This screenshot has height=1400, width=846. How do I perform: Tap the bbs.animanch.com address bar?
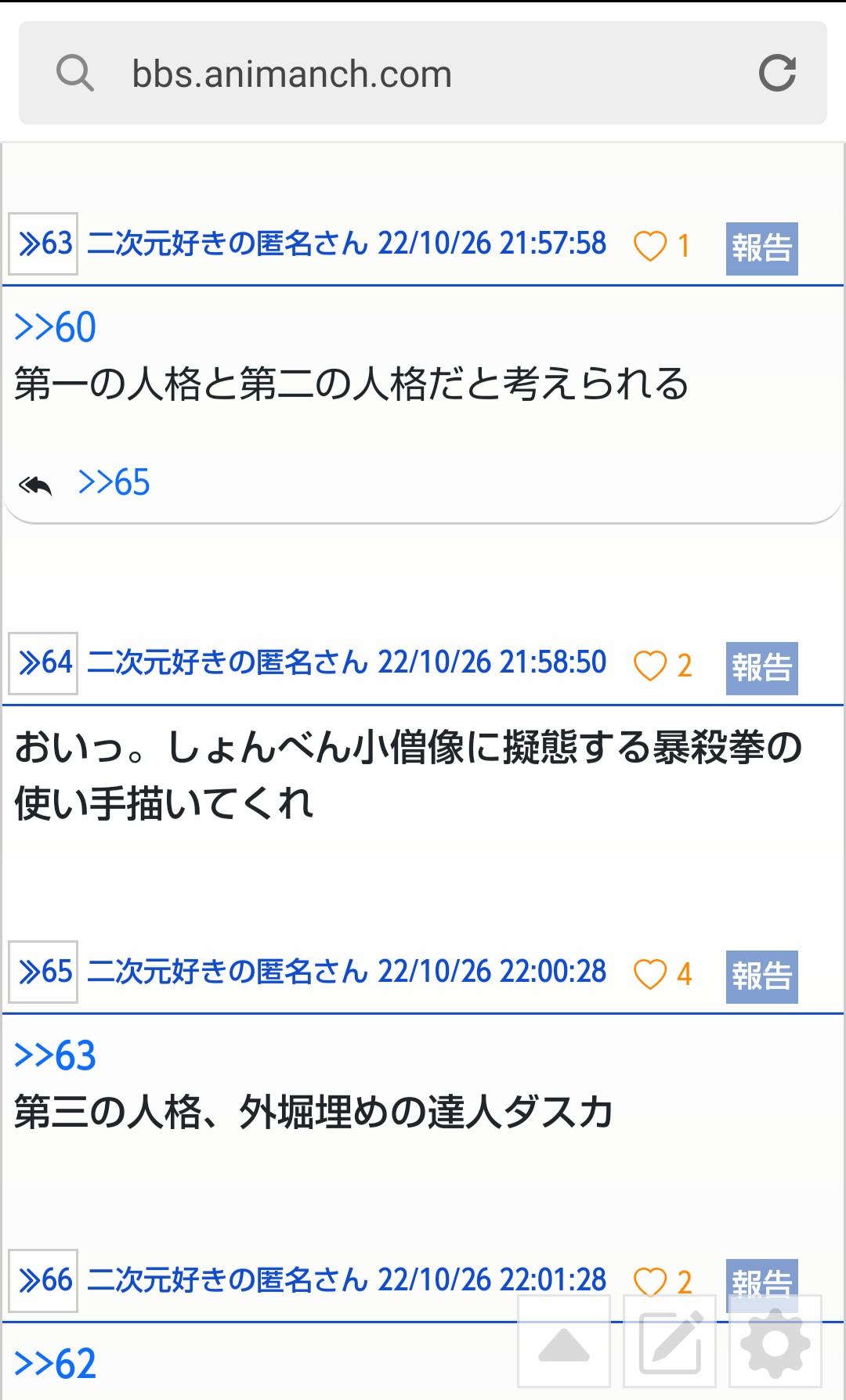pos(423,74)
